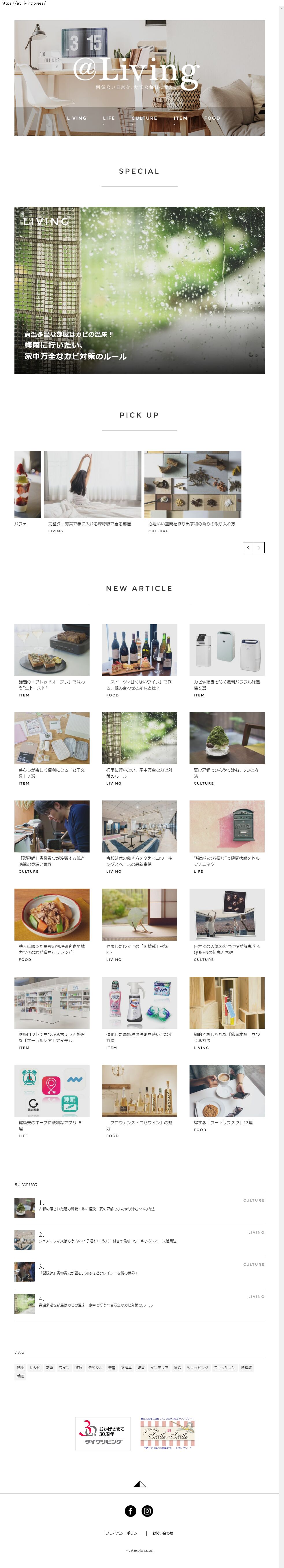Read the QUEEN legend culture article

227,915
